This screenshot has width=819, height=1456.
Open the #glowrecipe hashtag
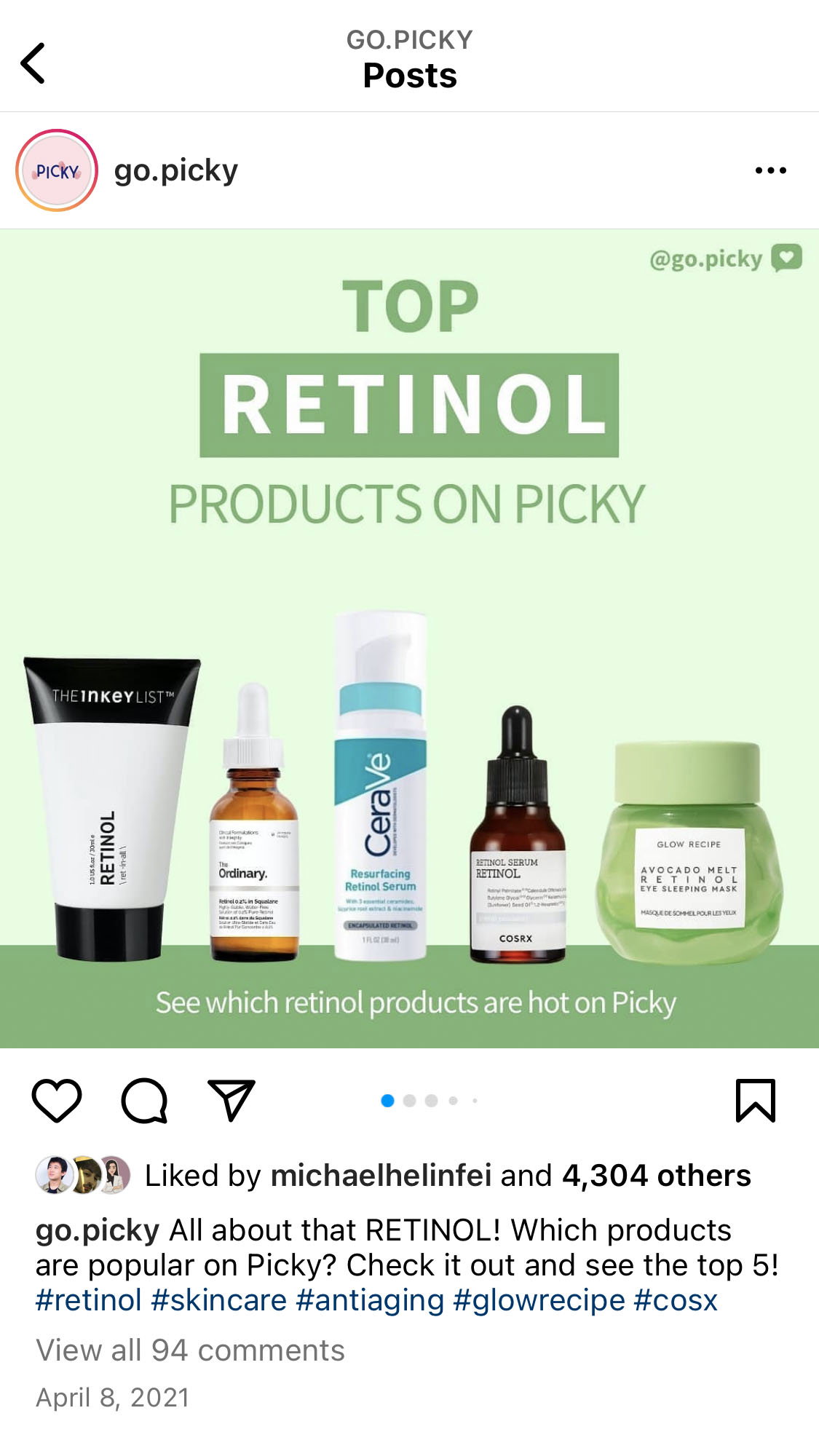click(539, 1300)
